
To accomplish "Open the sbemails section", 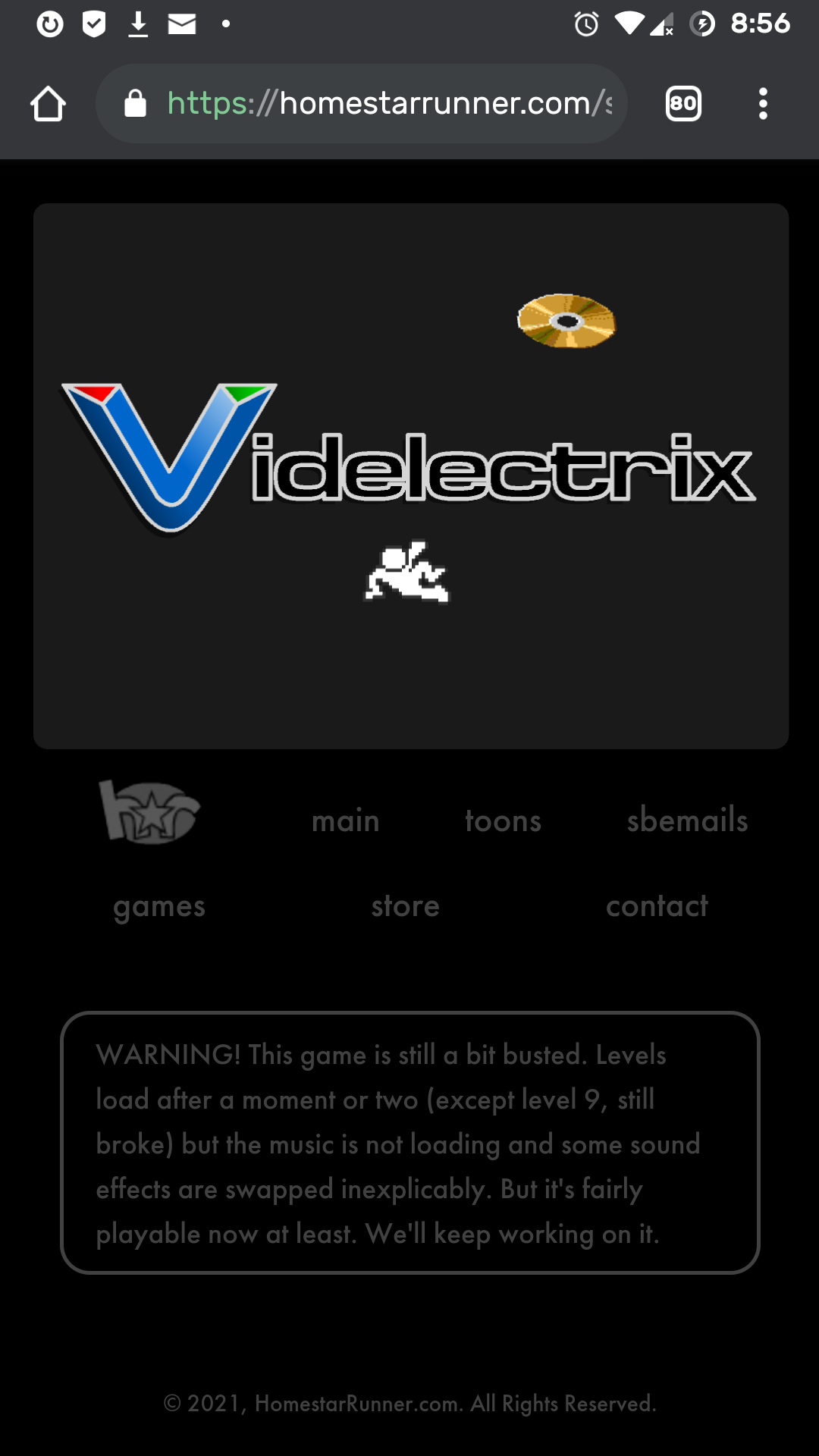I will point(687,821).
